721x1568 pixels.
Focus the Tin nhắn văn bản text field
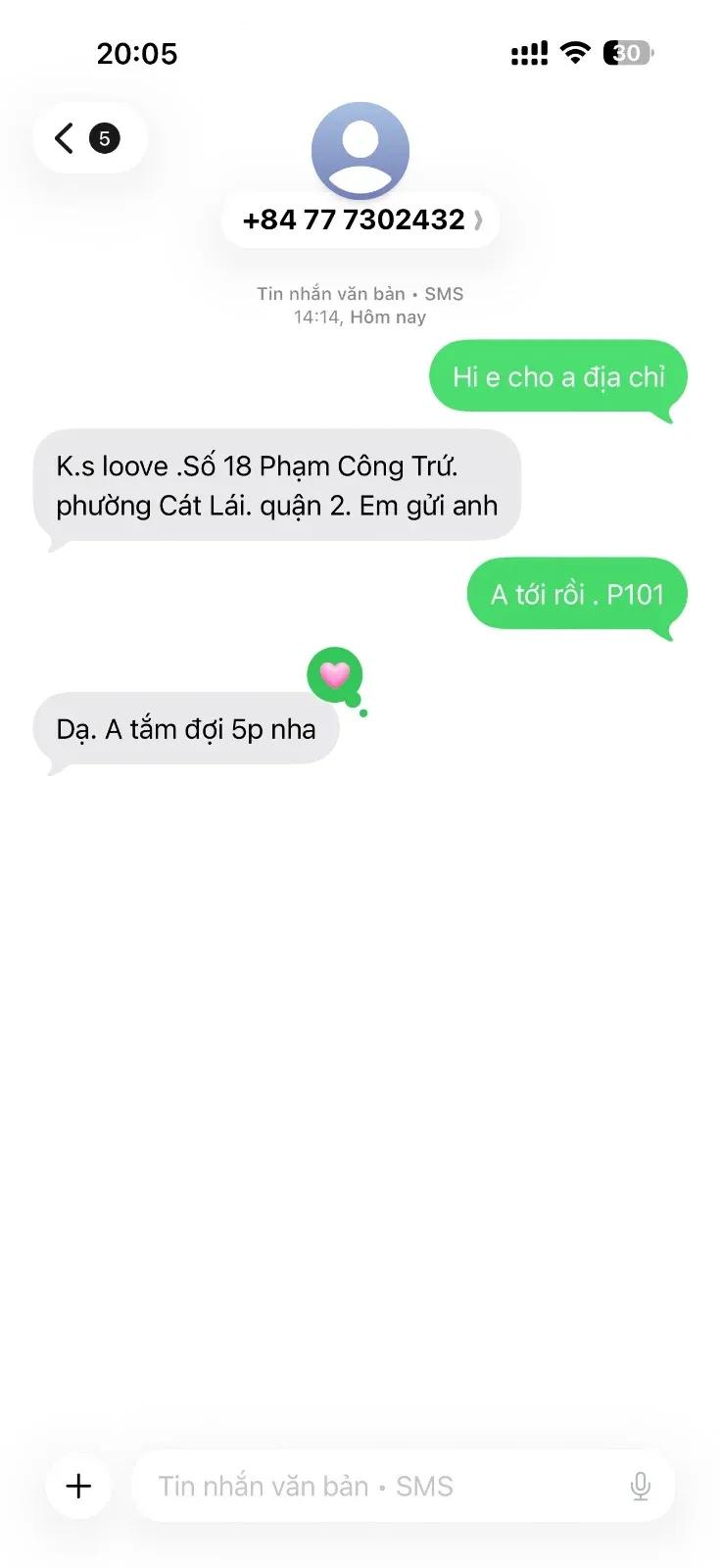tap(382, 1486)
